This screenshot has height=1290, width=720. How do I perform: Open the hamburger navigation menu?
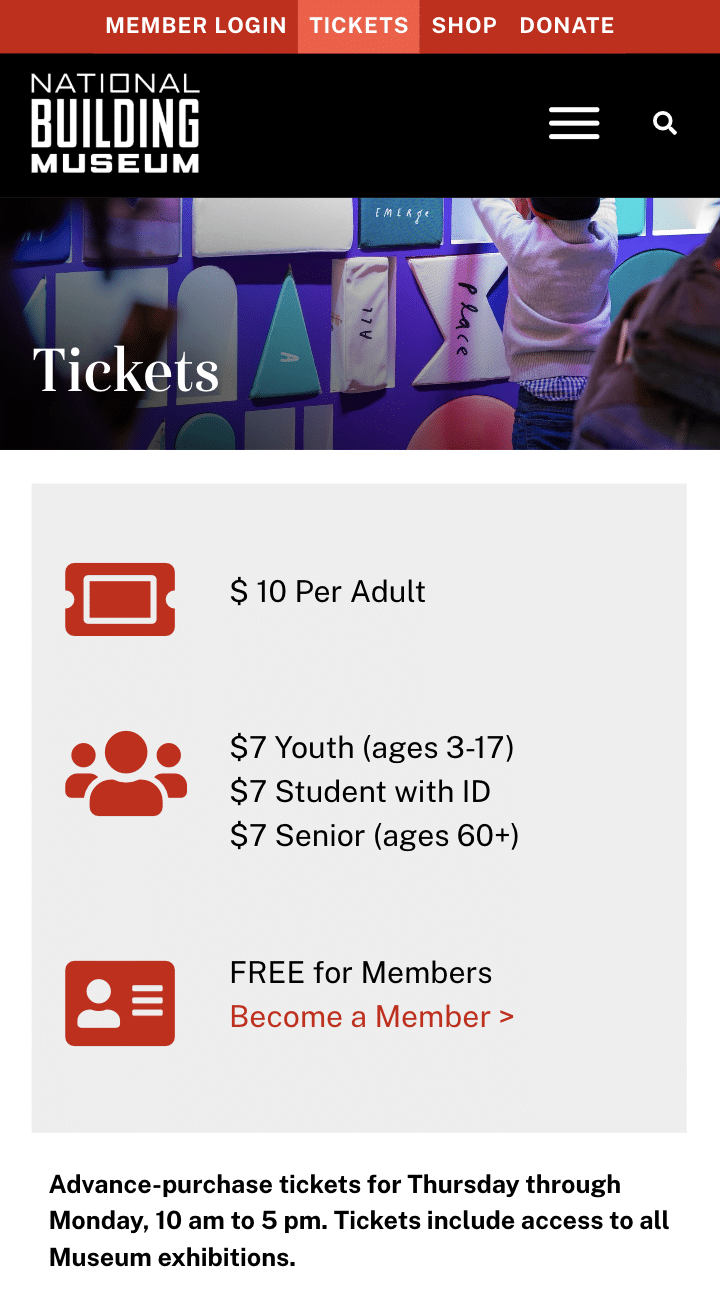click(574, 123)
